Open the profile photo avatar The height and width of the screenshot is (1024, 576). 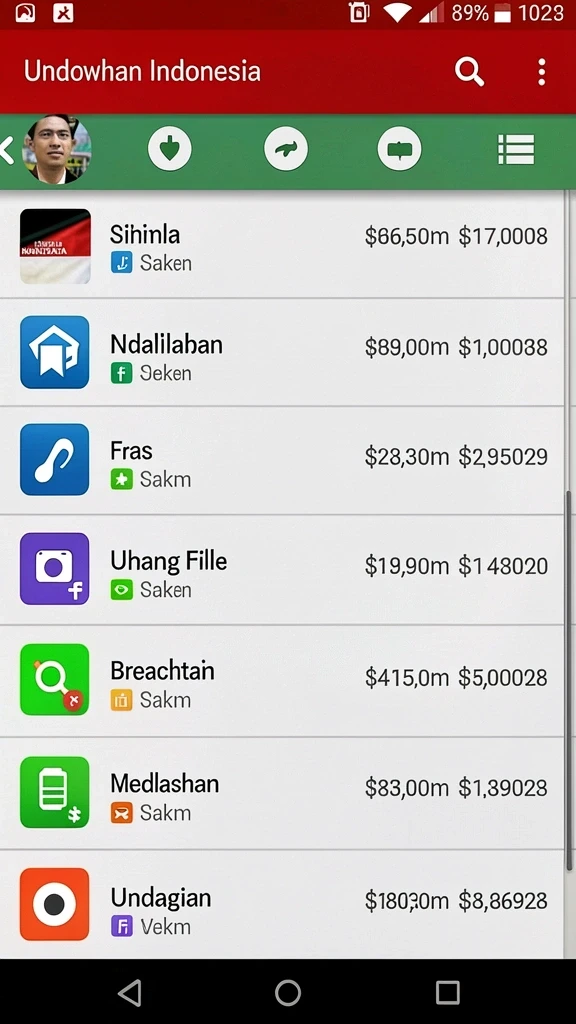(x=57, y=149)
